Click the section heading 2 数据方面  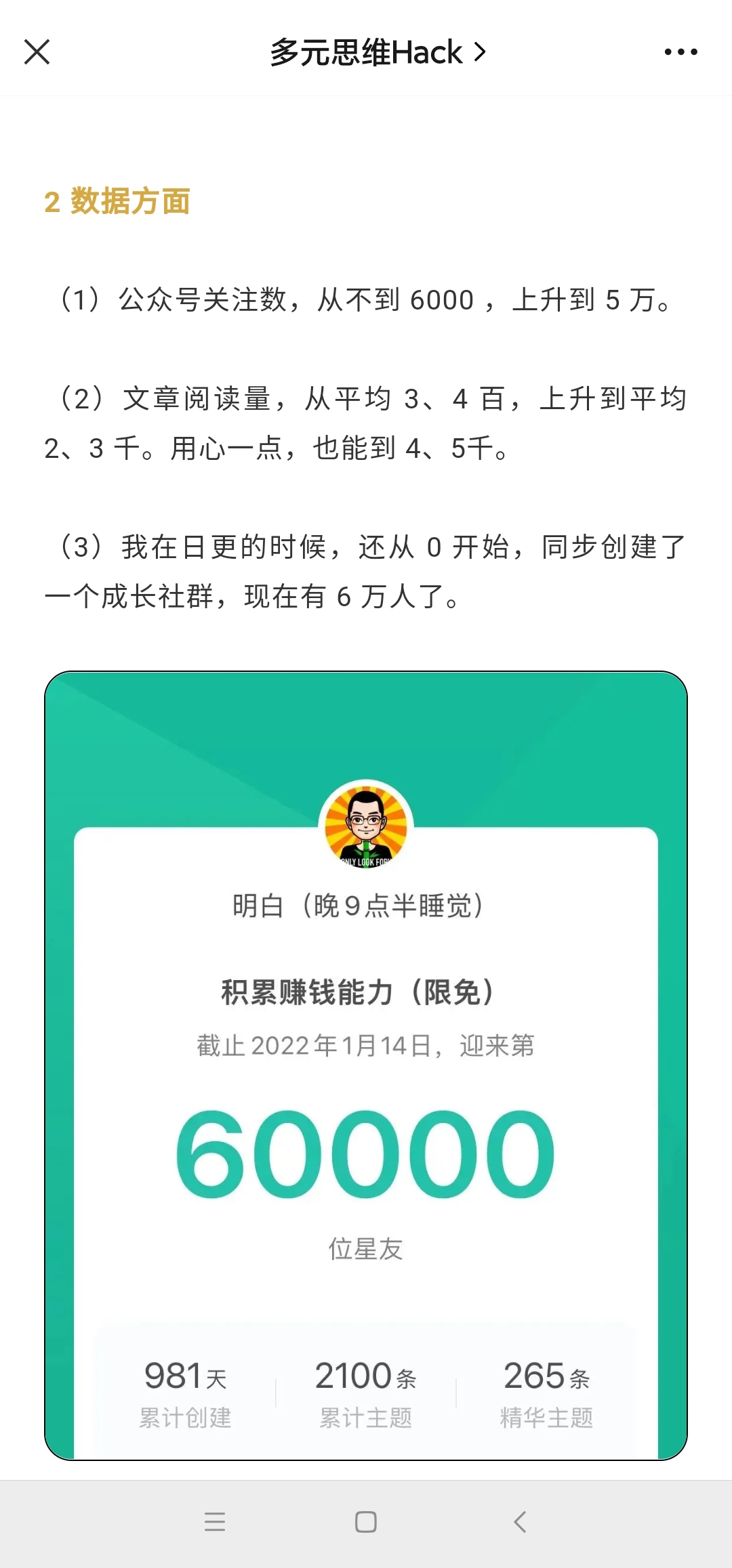pyautogui.click(x=119, y=201)
